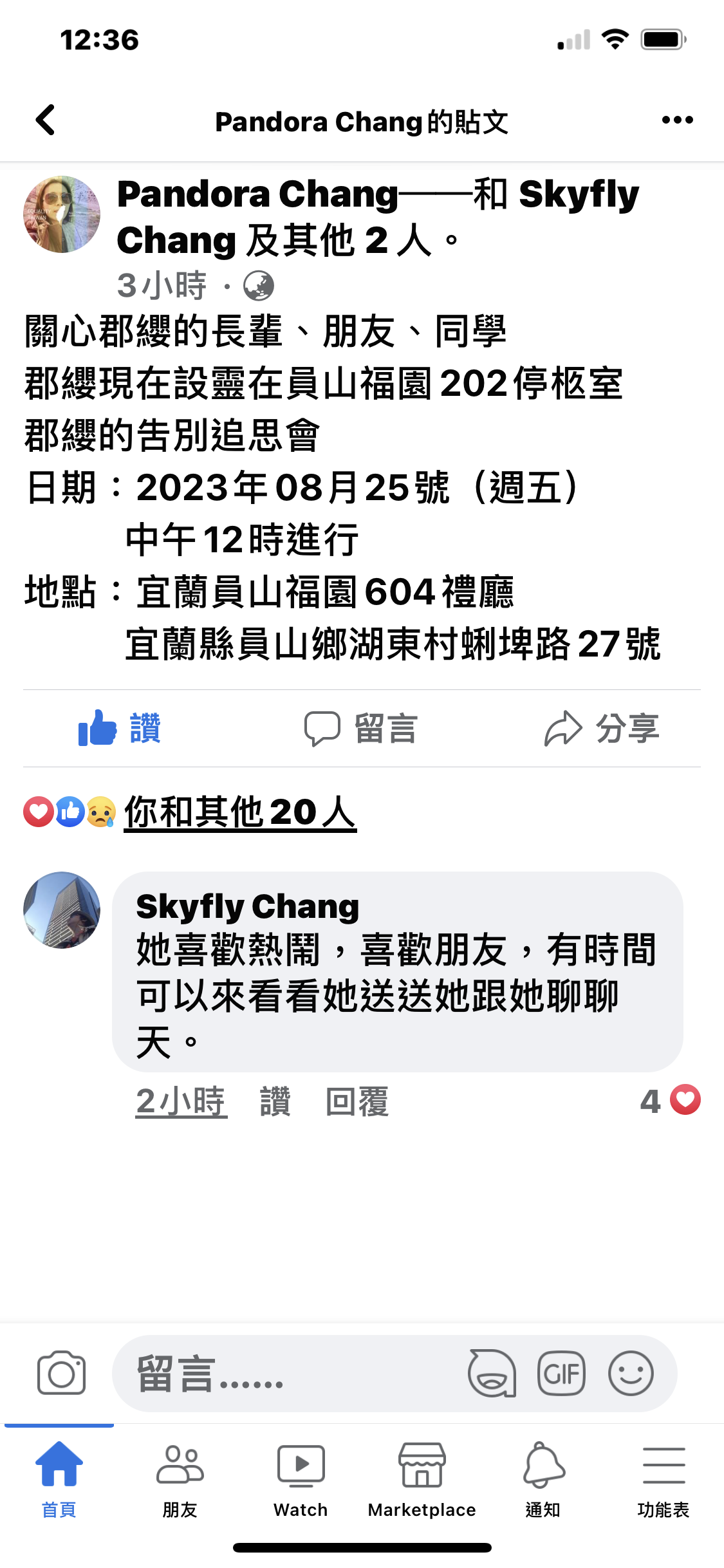
Task: Go back using the top-left arrow
Action: (x=46, y=120)
